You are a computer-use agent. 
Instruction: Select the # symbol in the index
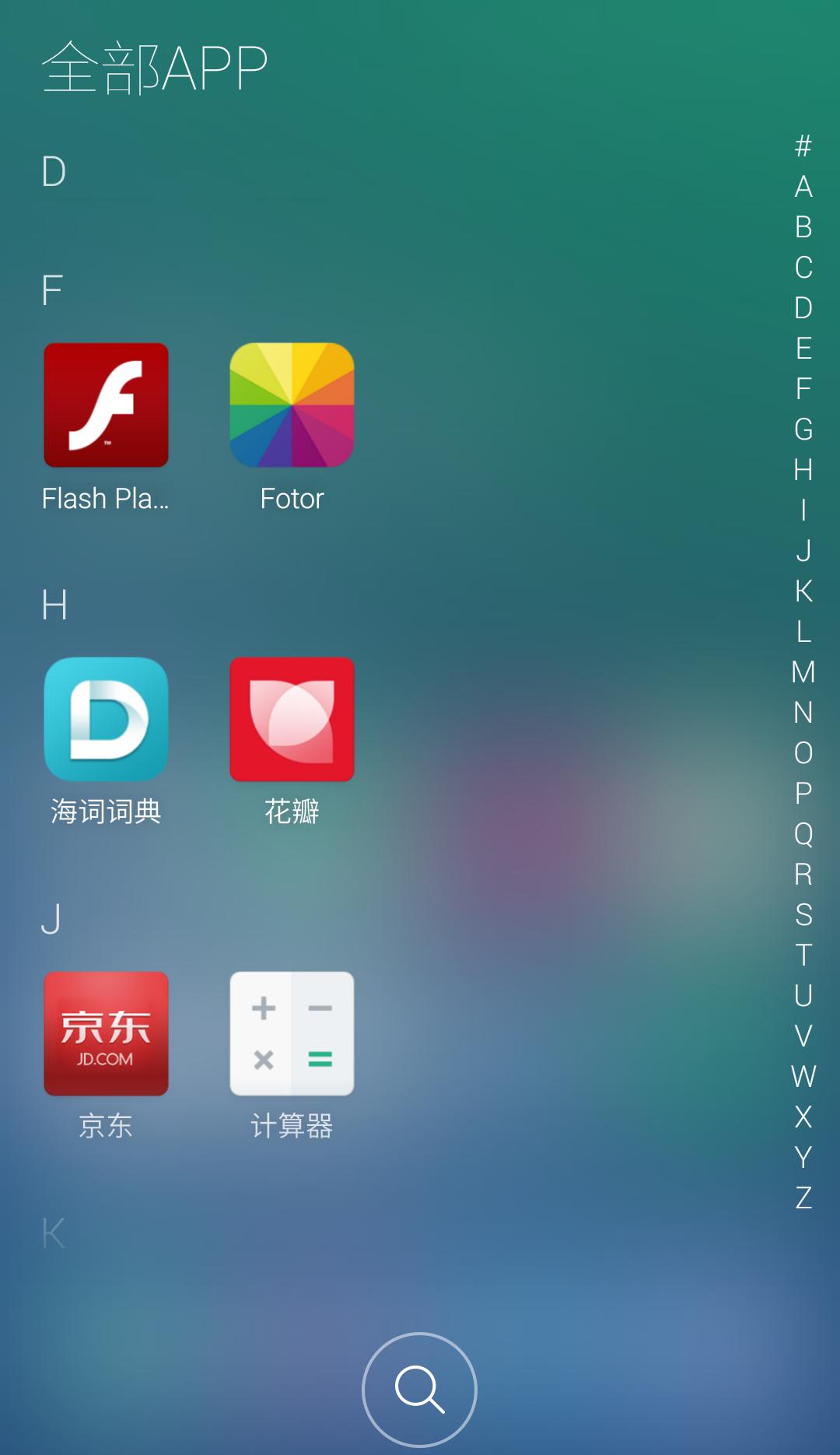coord(803,145)
